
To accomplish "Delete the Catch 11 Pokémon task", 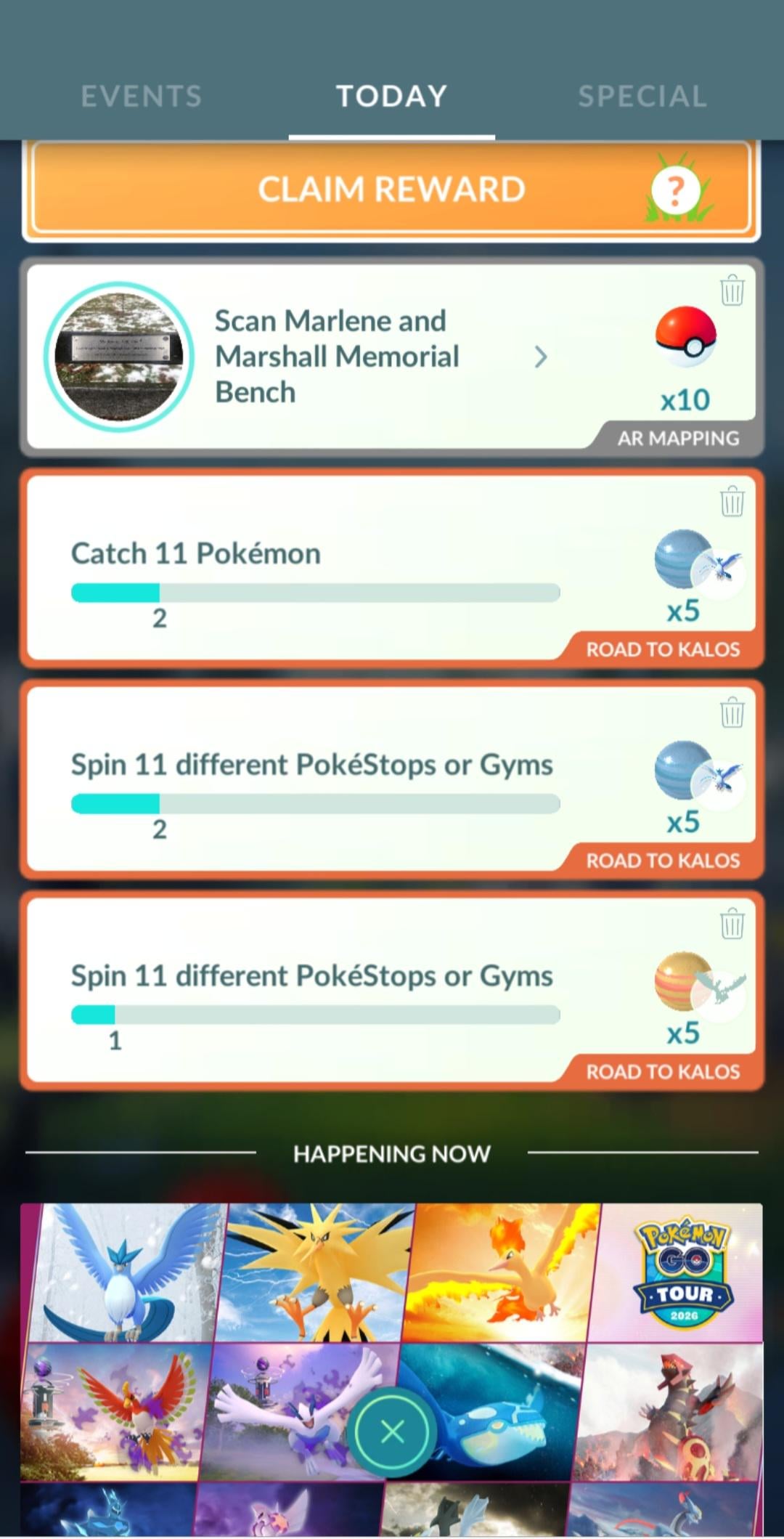I will click(x=732, y=501).
